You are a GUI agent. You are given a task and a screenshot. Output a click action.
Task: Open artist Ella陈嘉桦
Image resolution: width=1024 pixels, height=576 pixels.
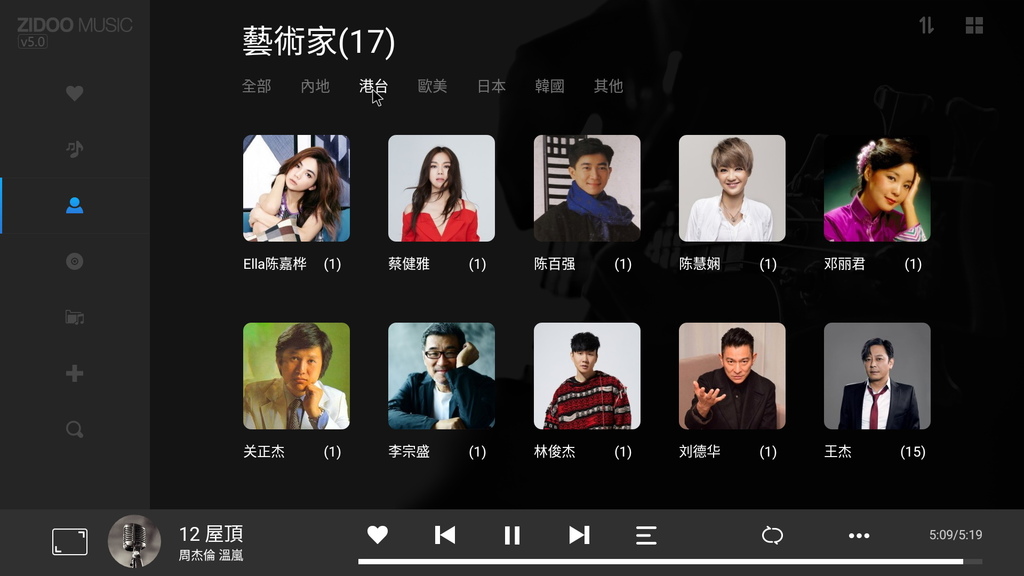296,188
